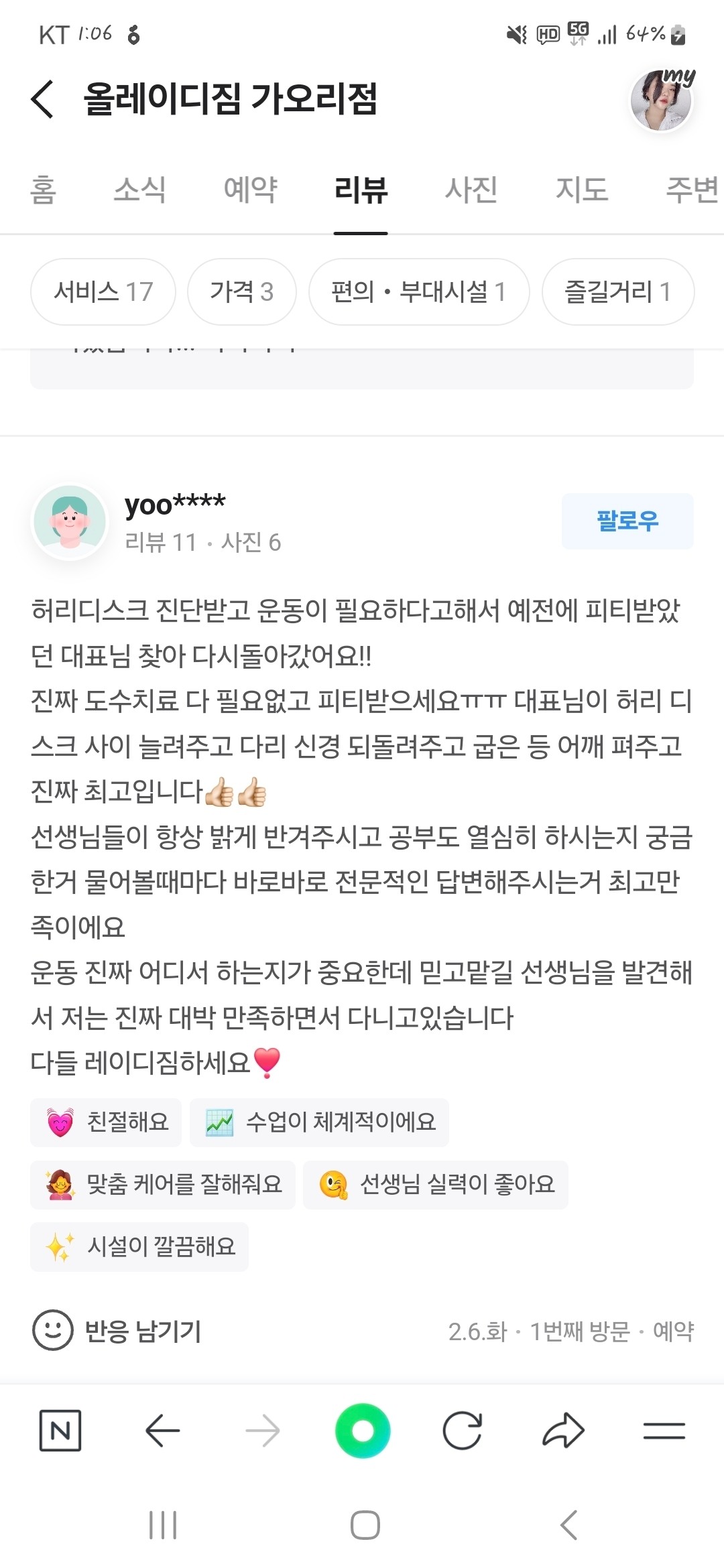Switch to the 홈 tab
The width and height of the screenshot is (724, 1568).
coord(43,190)
